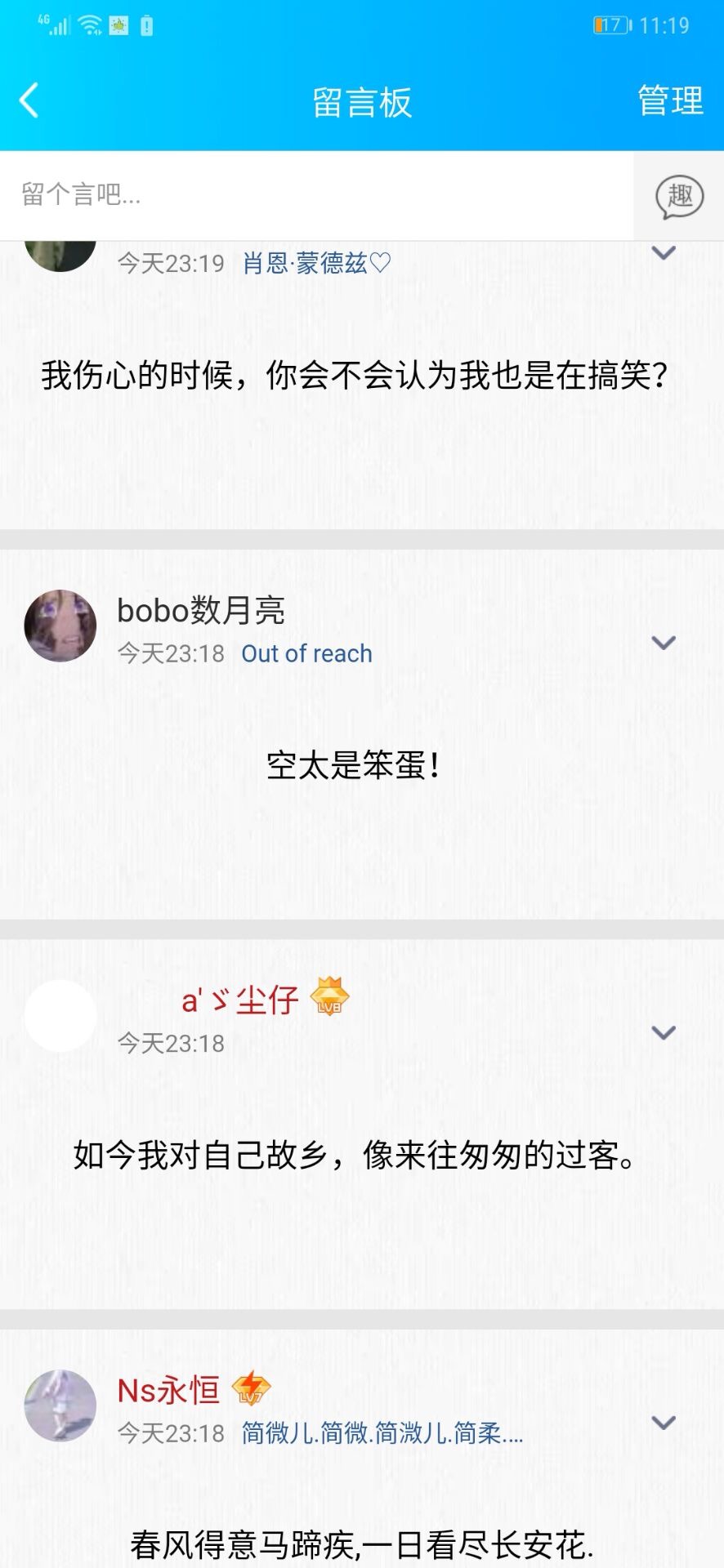Open Ns永恒's avatar
Image resolution: width=724 pixels, height=1568 pixels.
point(60,1405)
